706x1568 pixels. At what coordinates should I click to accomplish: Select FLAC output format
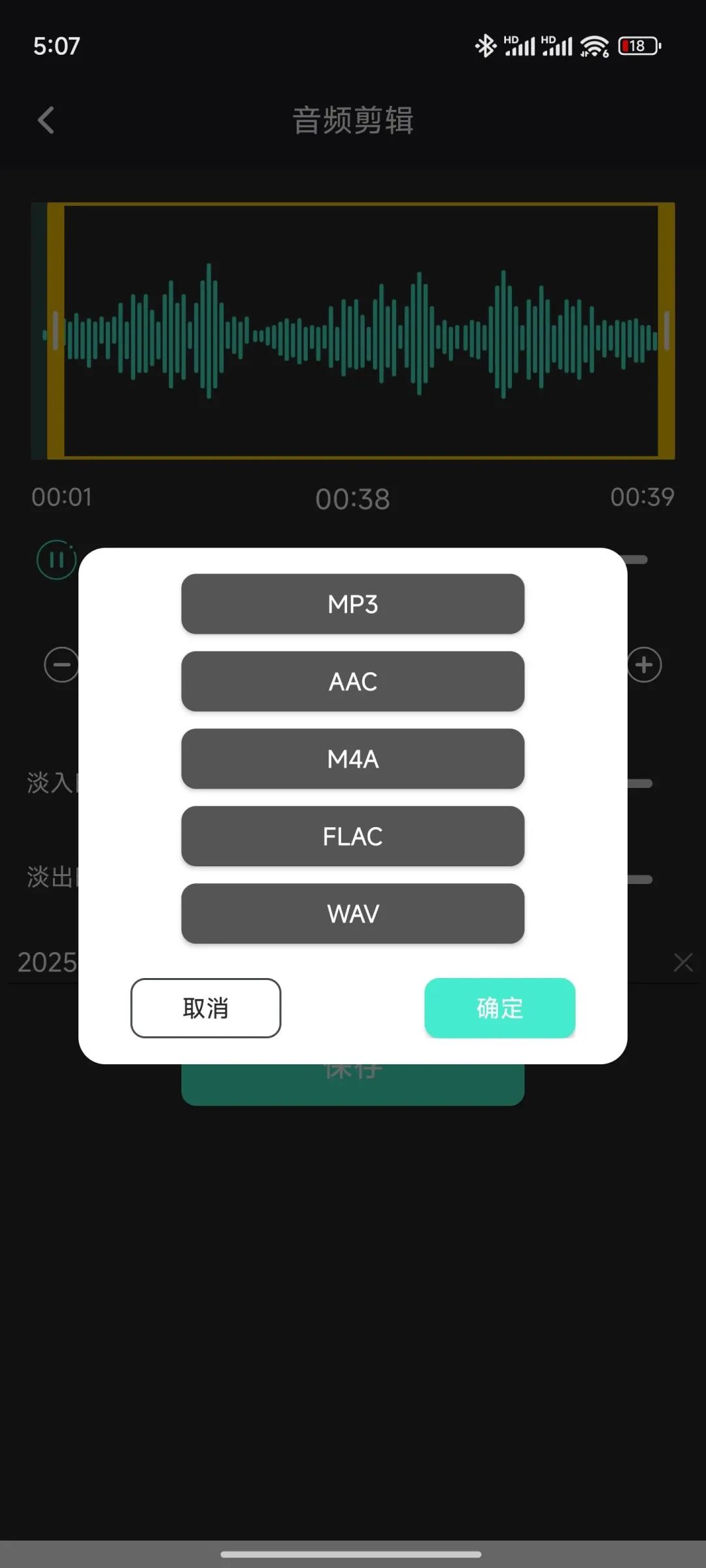point(353,836)
